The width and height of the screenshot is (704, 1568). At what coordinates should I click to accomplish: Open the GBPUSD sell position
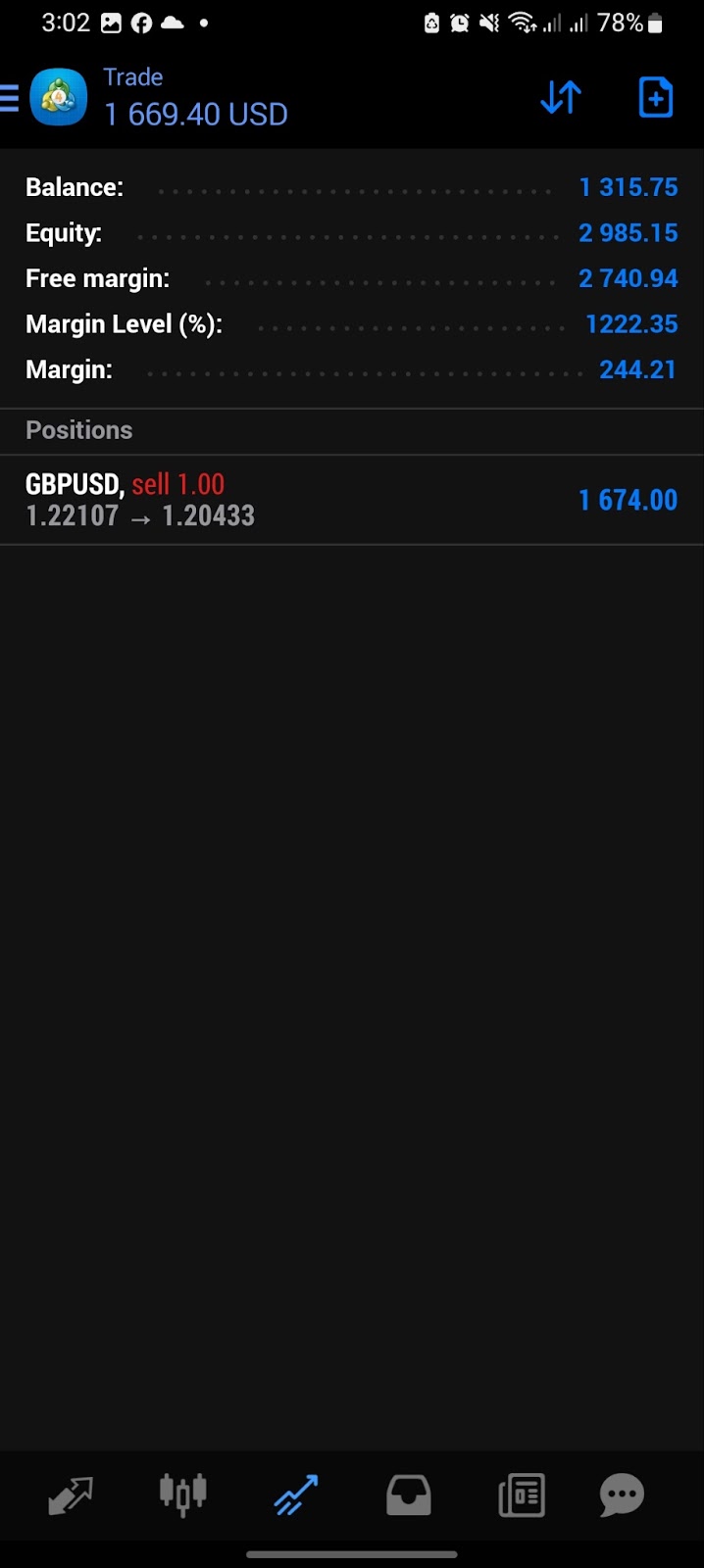click(x=352, y=500)
